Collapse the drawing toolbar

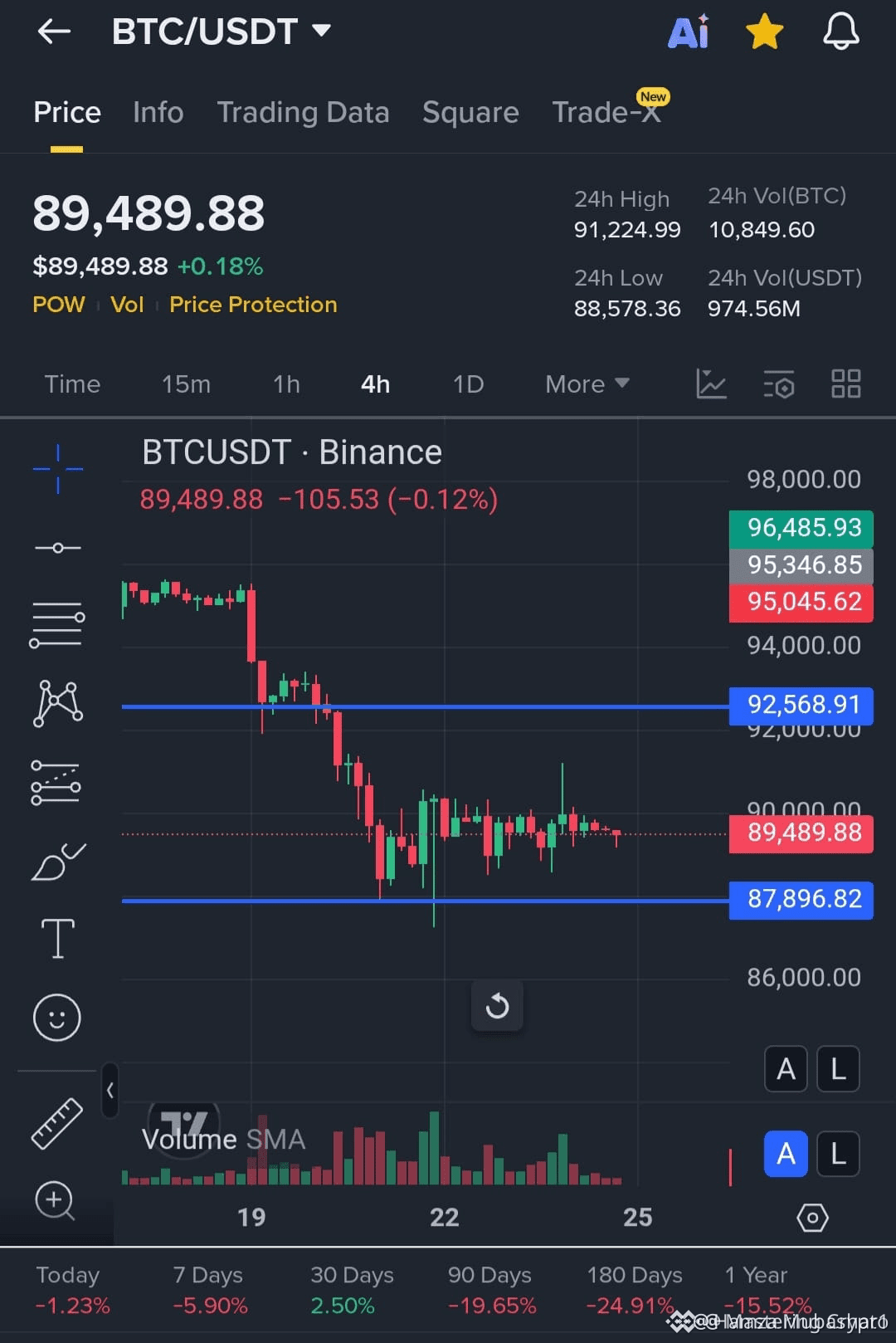point(110,1090)
